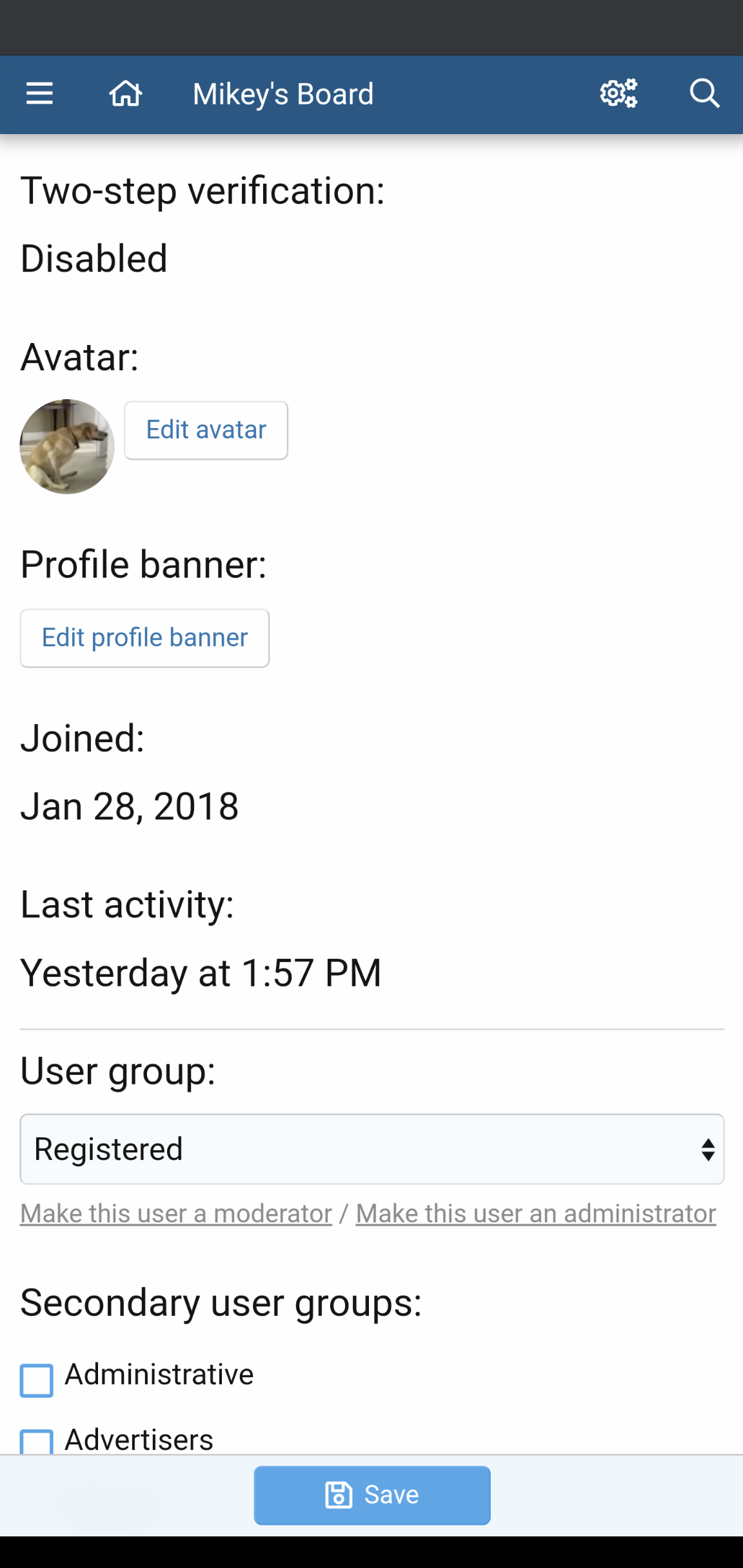The image size is (743, 1568).
Task: Click the Edit profile banner button
Action: click(x=144, y=638)
